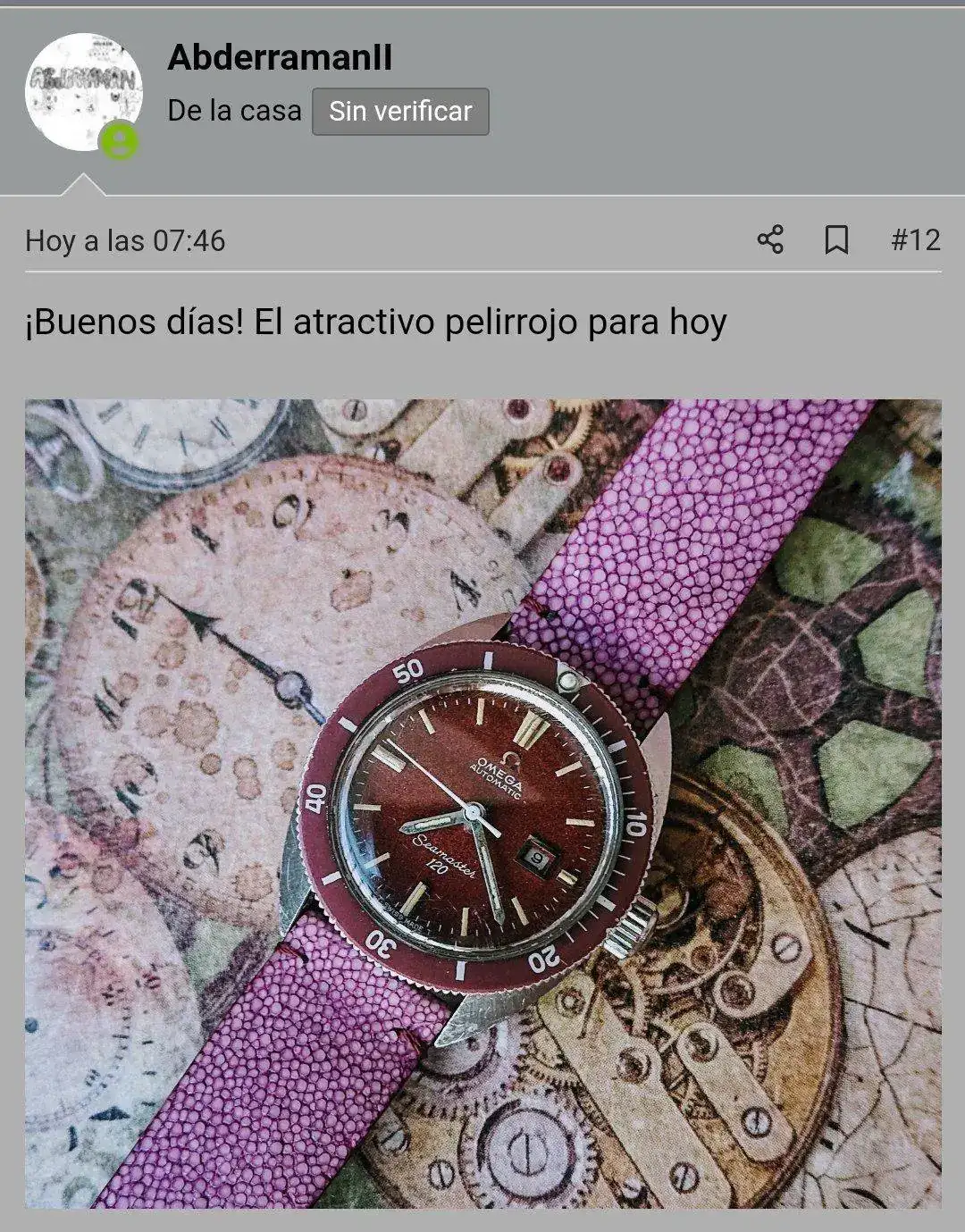Share this post

[769, 239]
